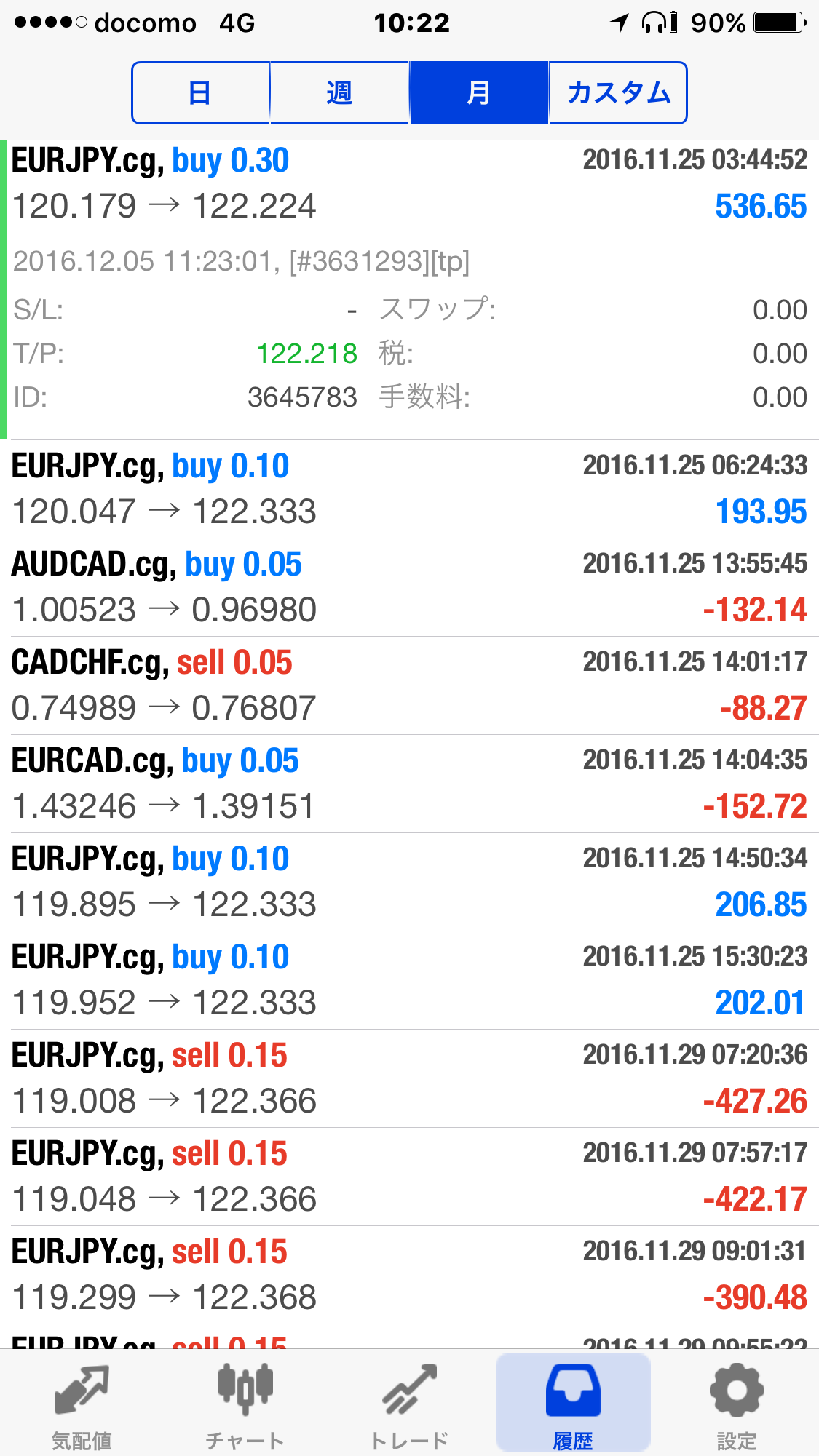Collapse the EURJPY buy 0.30 trade details
The image size is (819, 1456).
(x=409, y=290)
